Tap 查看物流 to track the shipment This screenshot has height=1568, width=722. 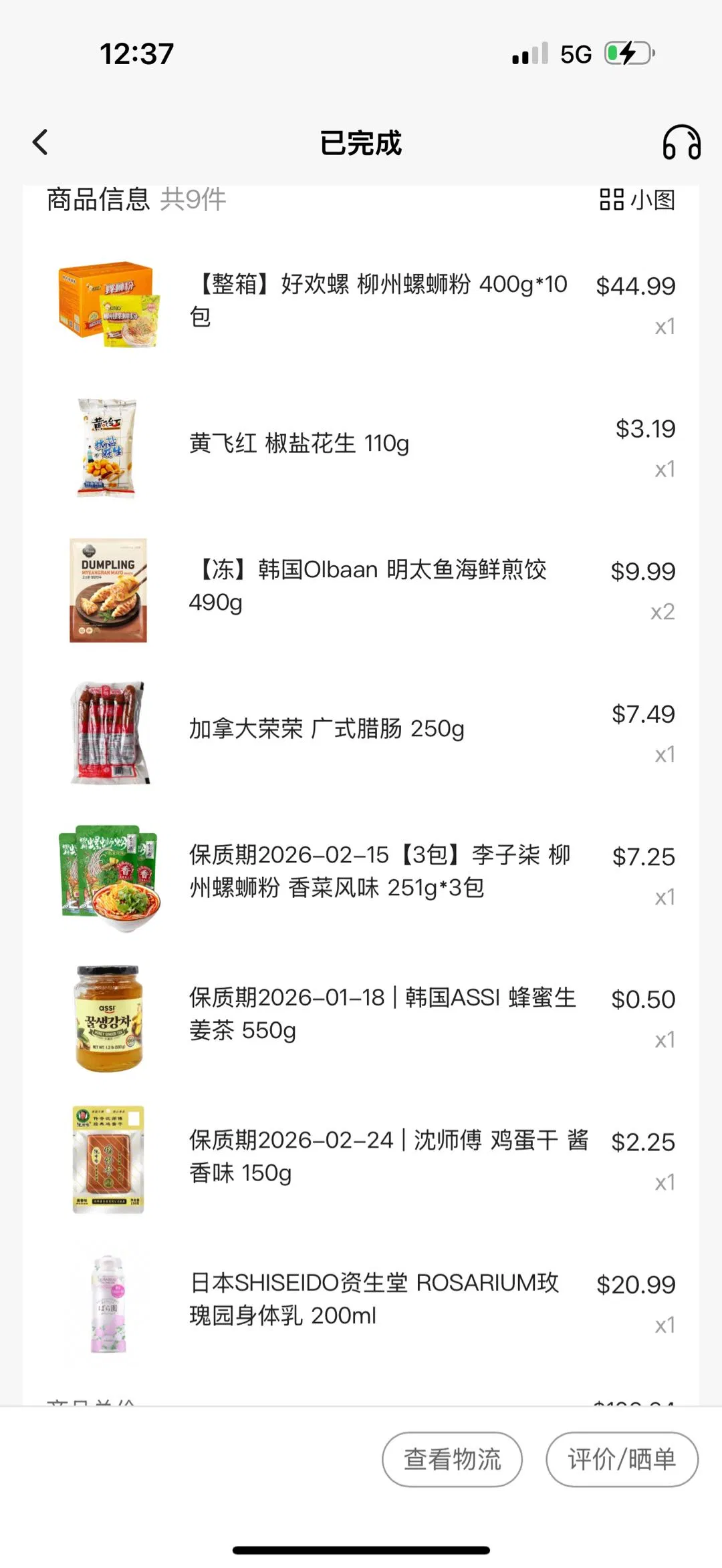point(452,1460)
